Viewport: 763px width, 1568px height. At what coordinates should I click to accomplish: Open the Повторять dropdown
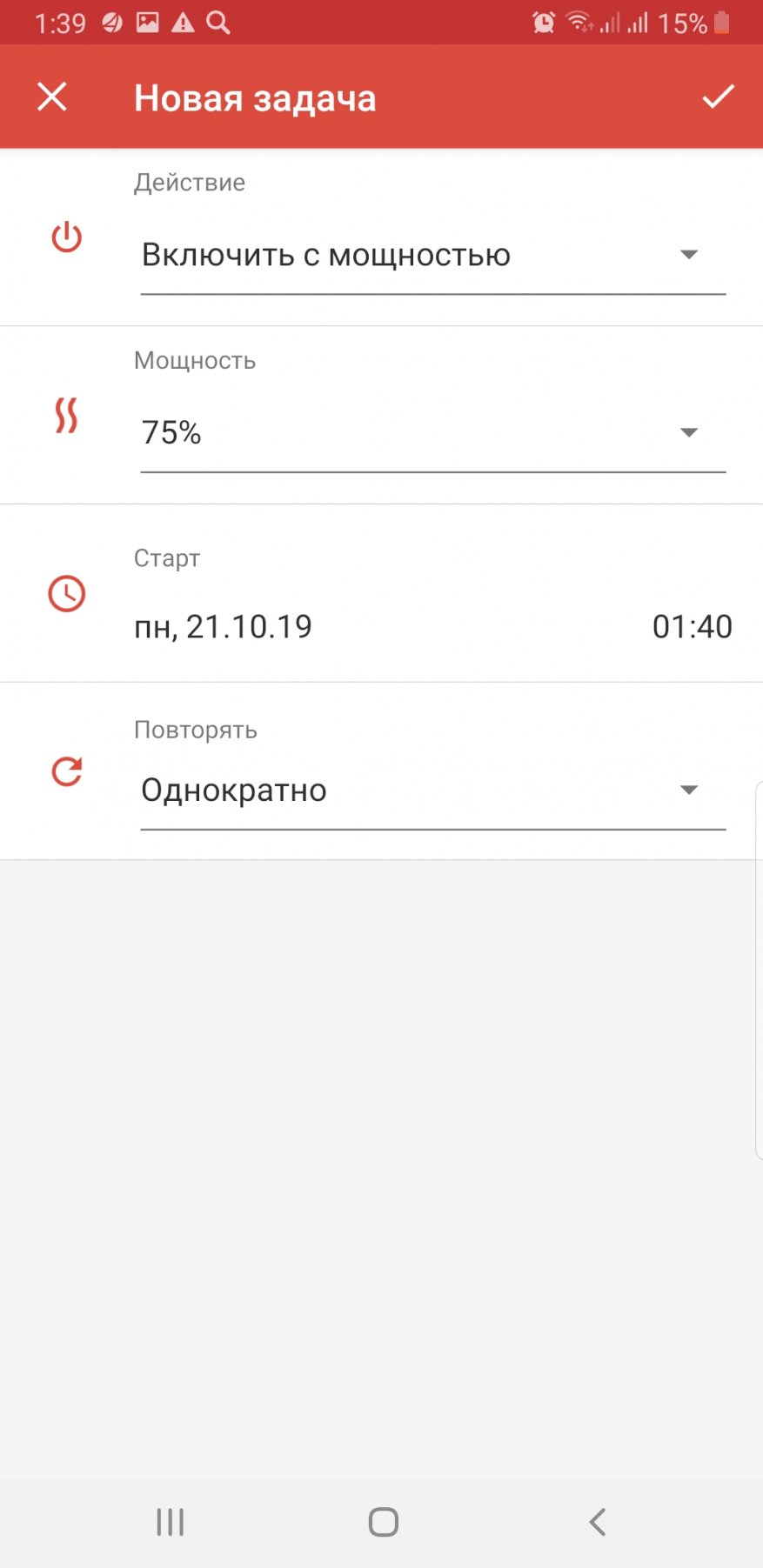(x=432, y=791)
